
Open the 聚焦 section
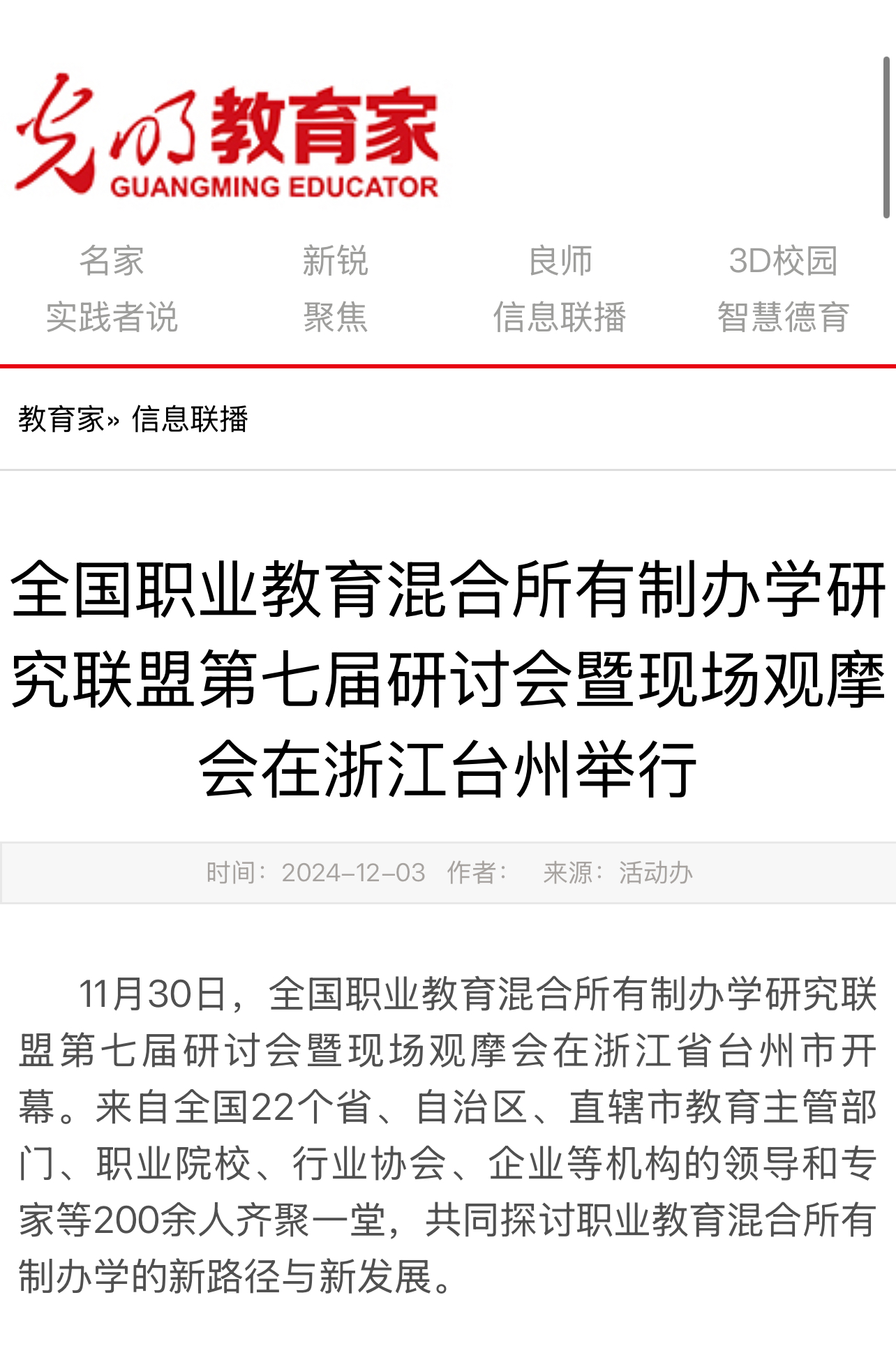tap(335, 317)
